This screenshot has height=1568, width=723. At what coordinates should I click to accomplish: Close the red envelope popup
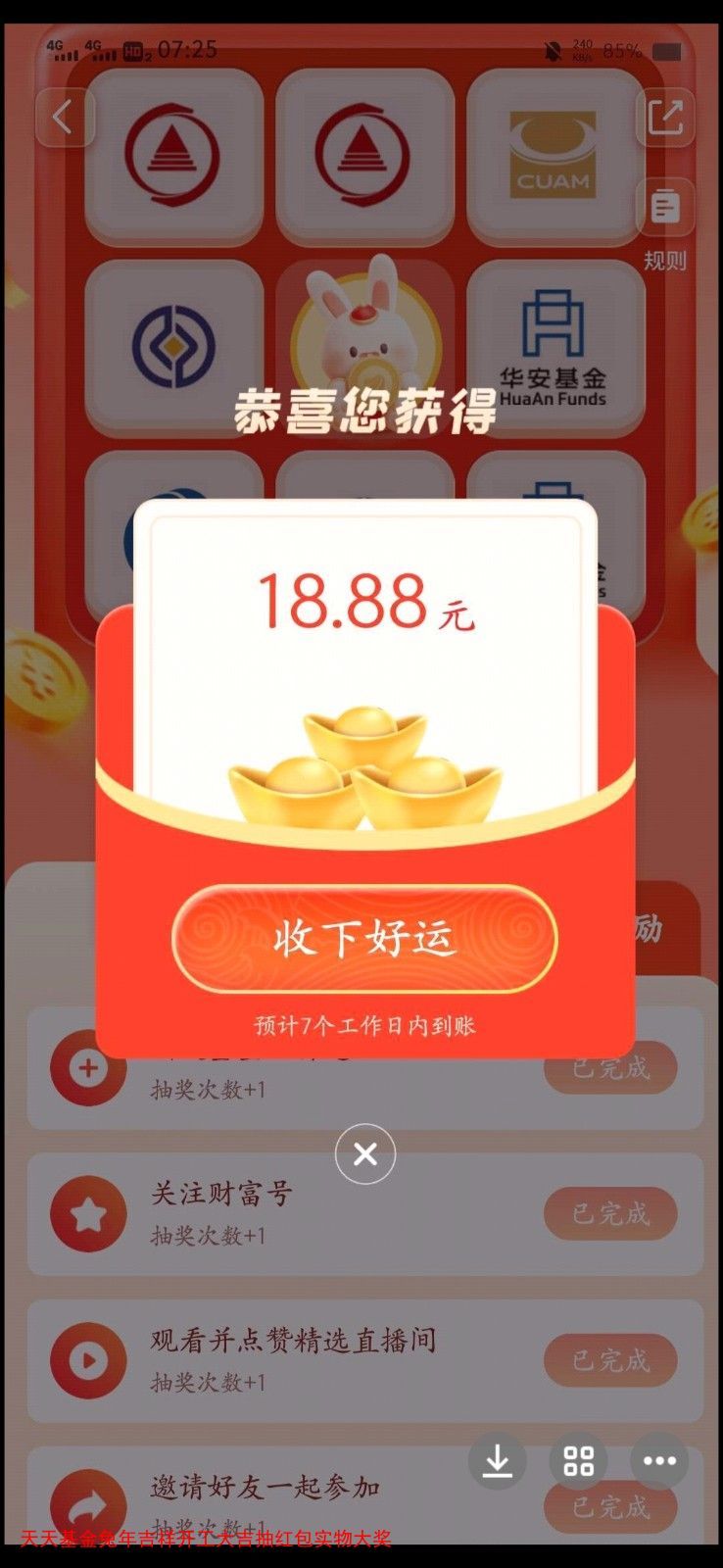pyautogui.click(x=365, y=1153)
